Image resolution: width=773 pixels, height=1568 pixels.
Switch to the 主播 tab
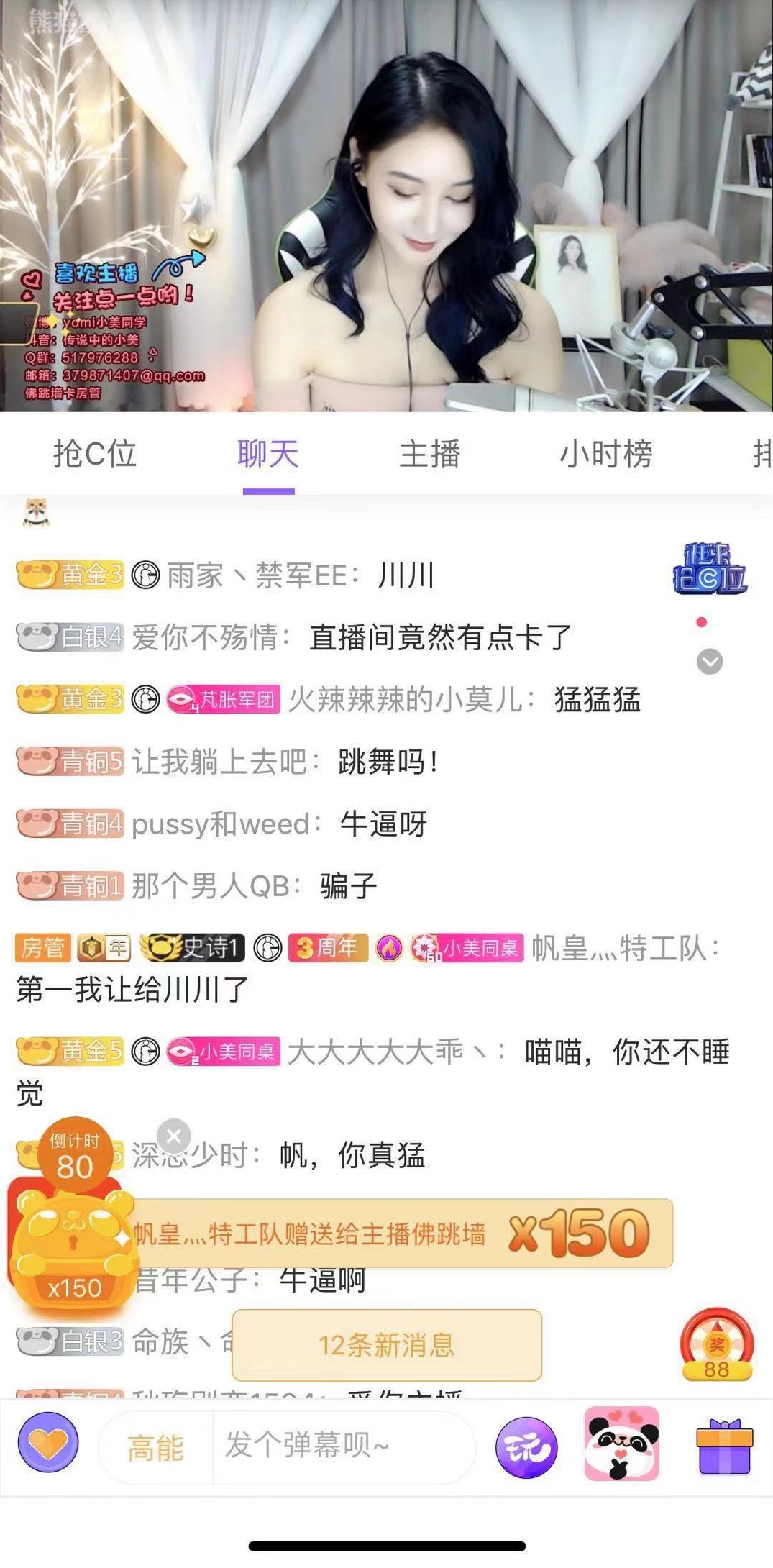(429, 455)
